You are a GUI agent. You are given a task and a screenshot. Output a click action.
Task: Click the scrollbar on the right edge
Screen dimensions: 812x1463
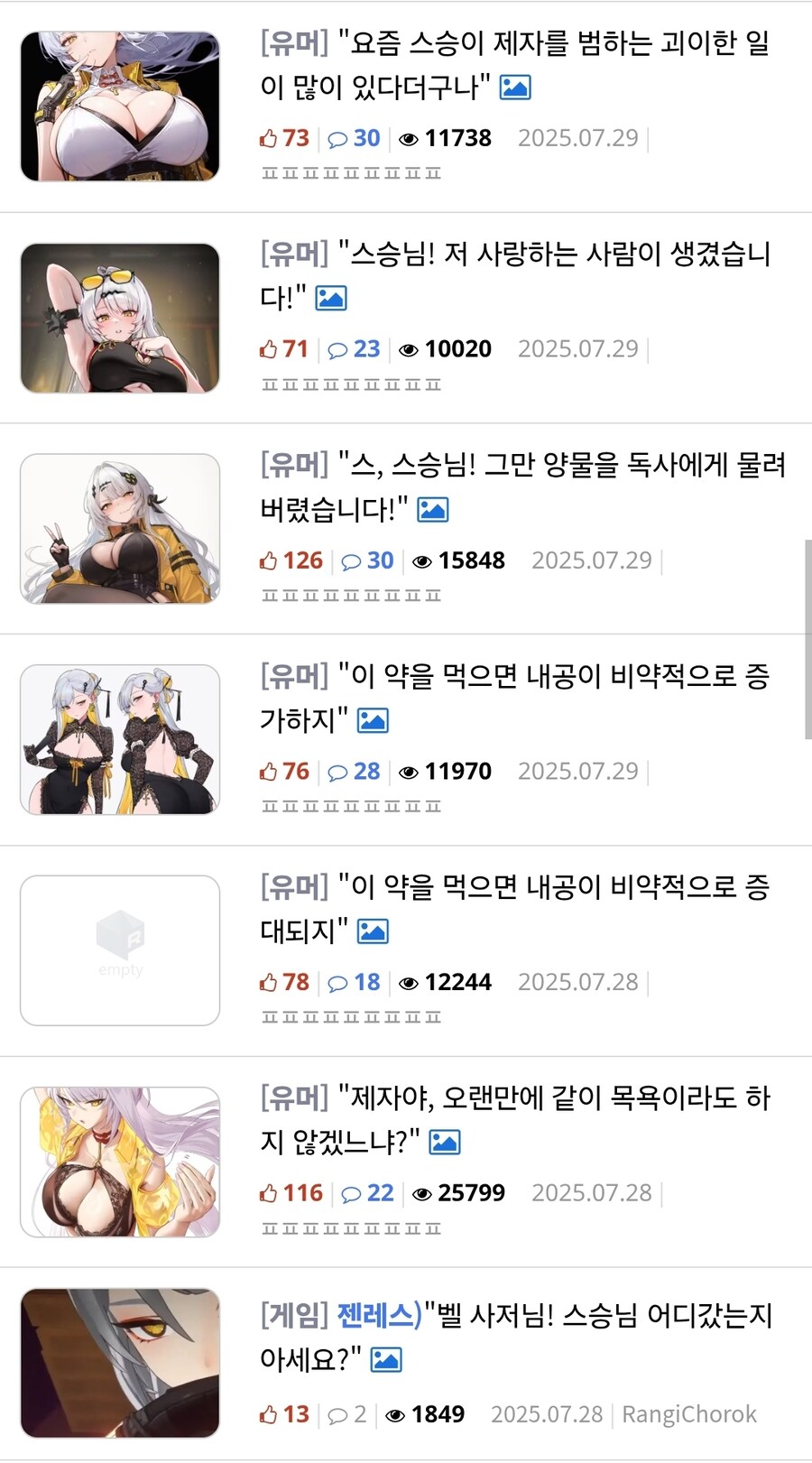(x=806, y=632)
